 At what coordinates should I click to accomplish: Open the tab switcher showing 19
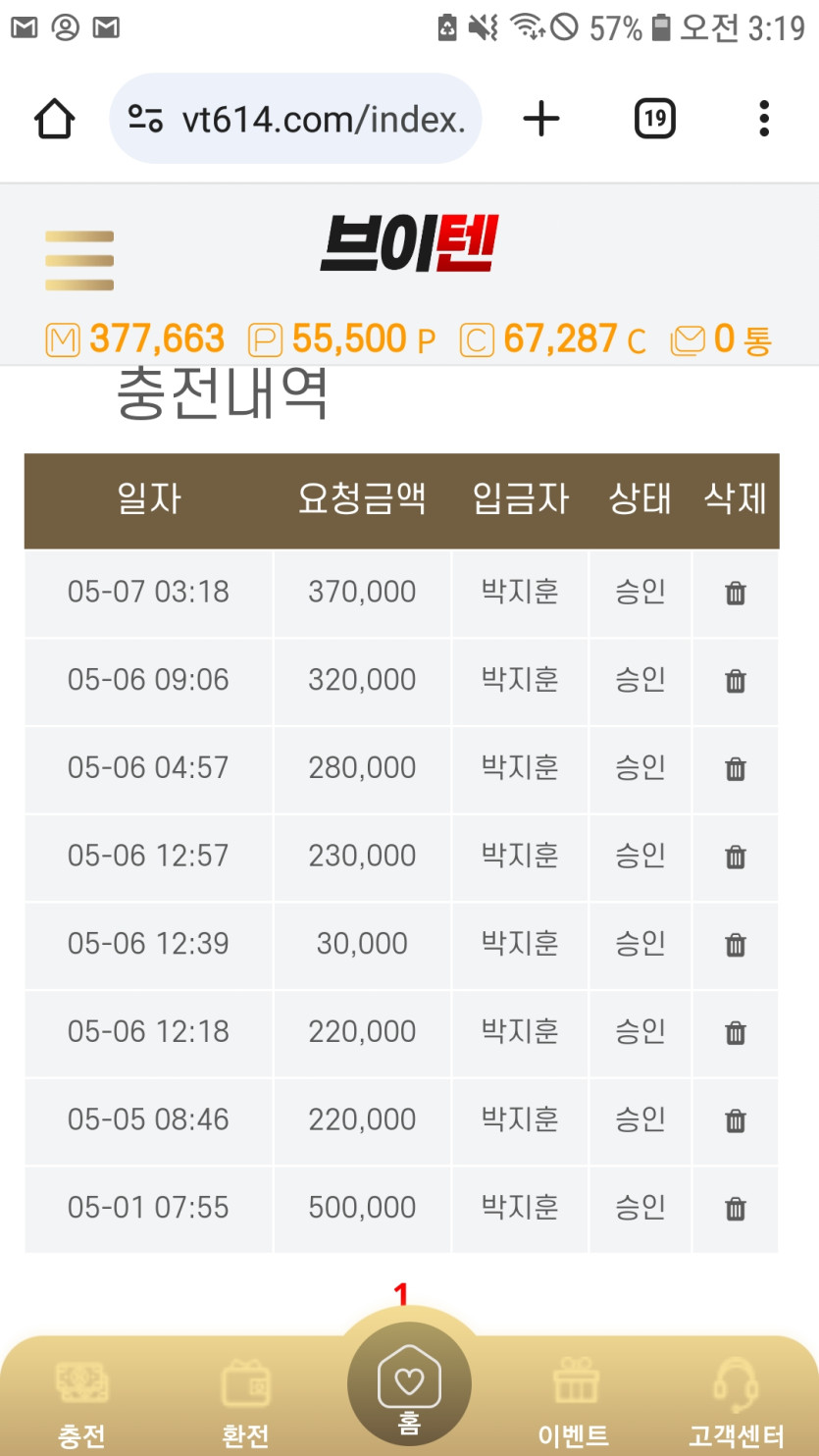click(655, 120)
